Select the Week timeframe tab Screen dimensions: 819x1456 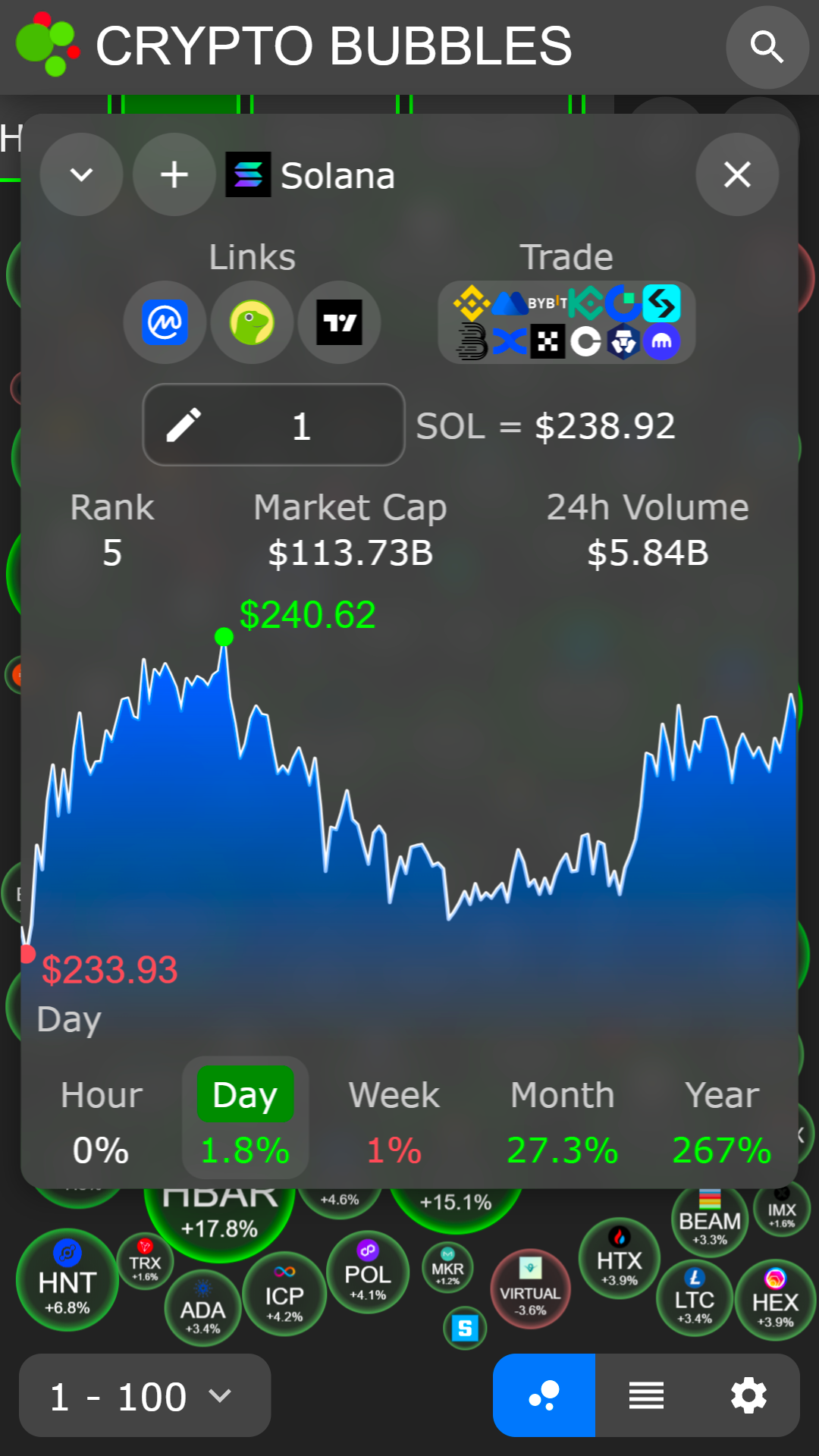(394, 1094)
